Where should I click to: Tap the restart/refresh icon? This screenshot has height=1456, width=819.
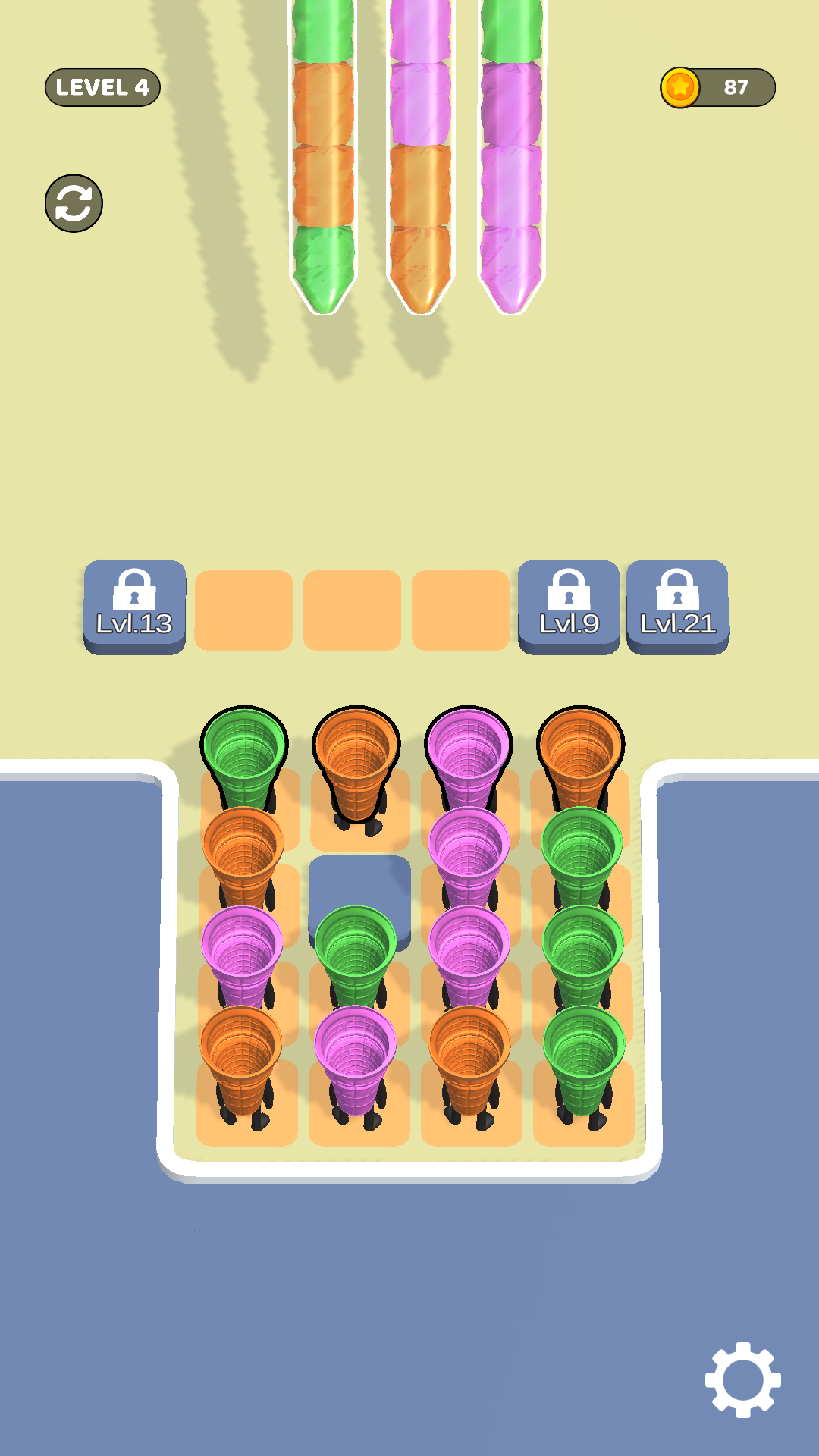click(x=73, y=201)
